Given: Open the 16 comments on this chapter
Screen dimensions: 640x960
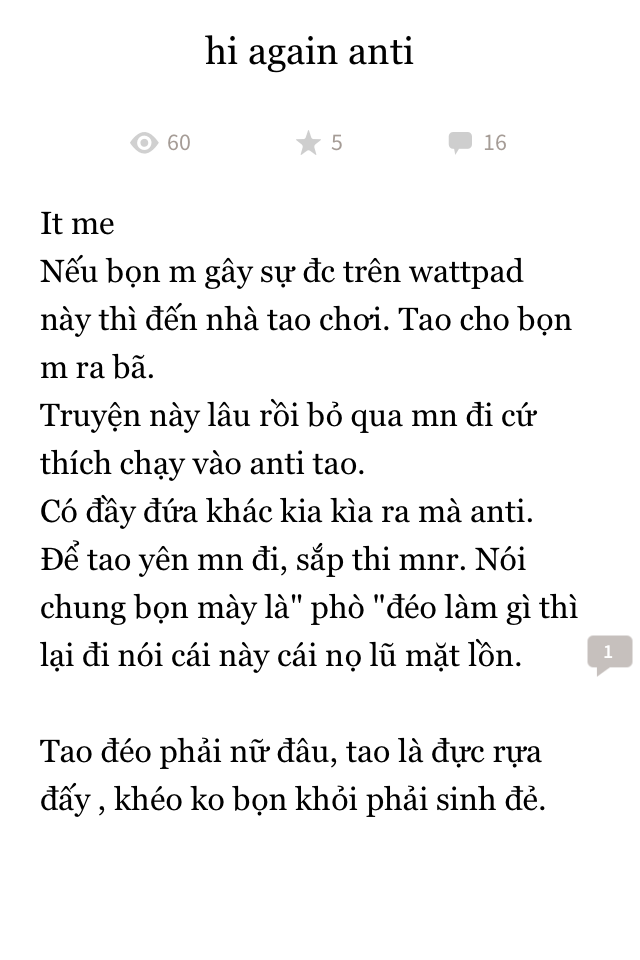Looking at the screenshot, I should click(x=477, y=143).
